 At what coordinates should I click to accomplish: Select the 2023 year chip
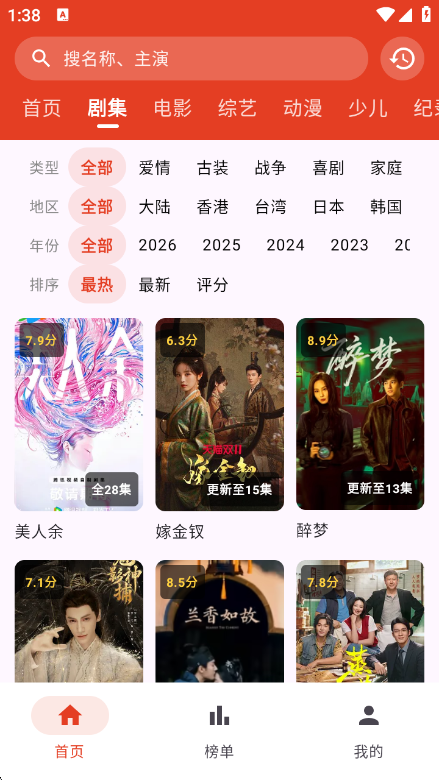tap(350, 245)
